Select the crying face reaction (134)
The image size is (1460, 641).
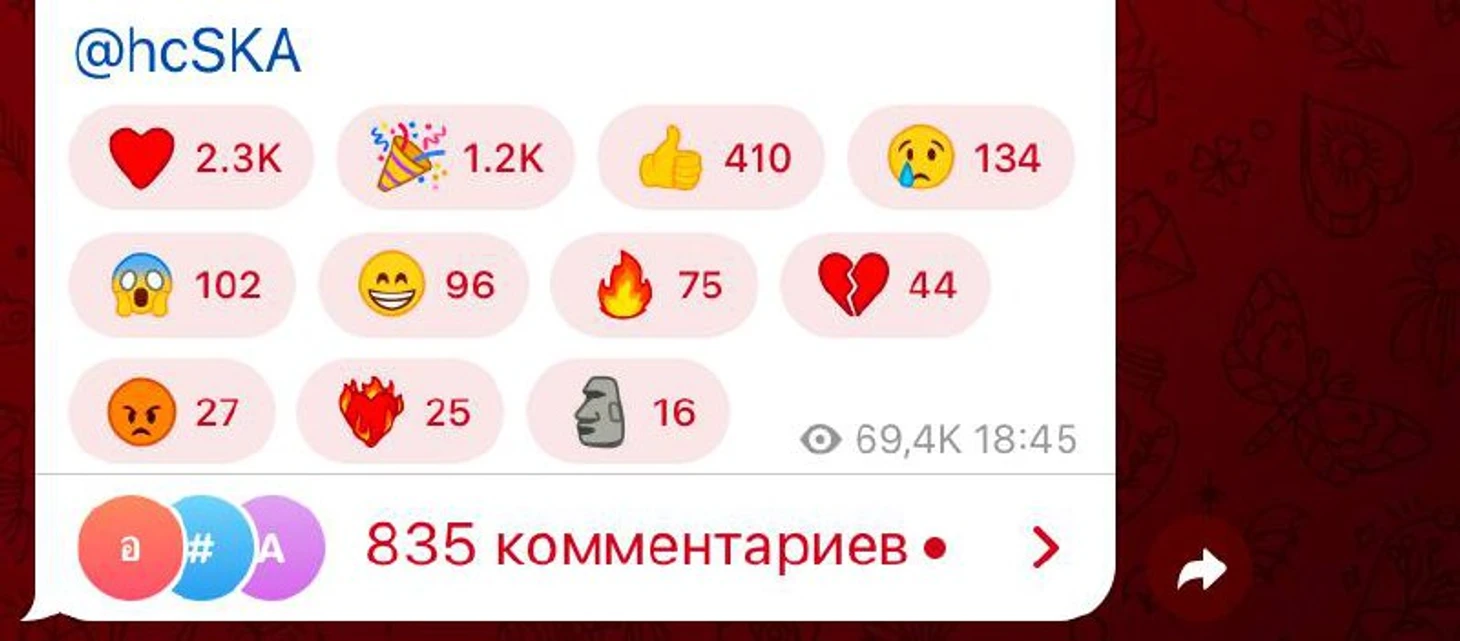coord(961,158)
